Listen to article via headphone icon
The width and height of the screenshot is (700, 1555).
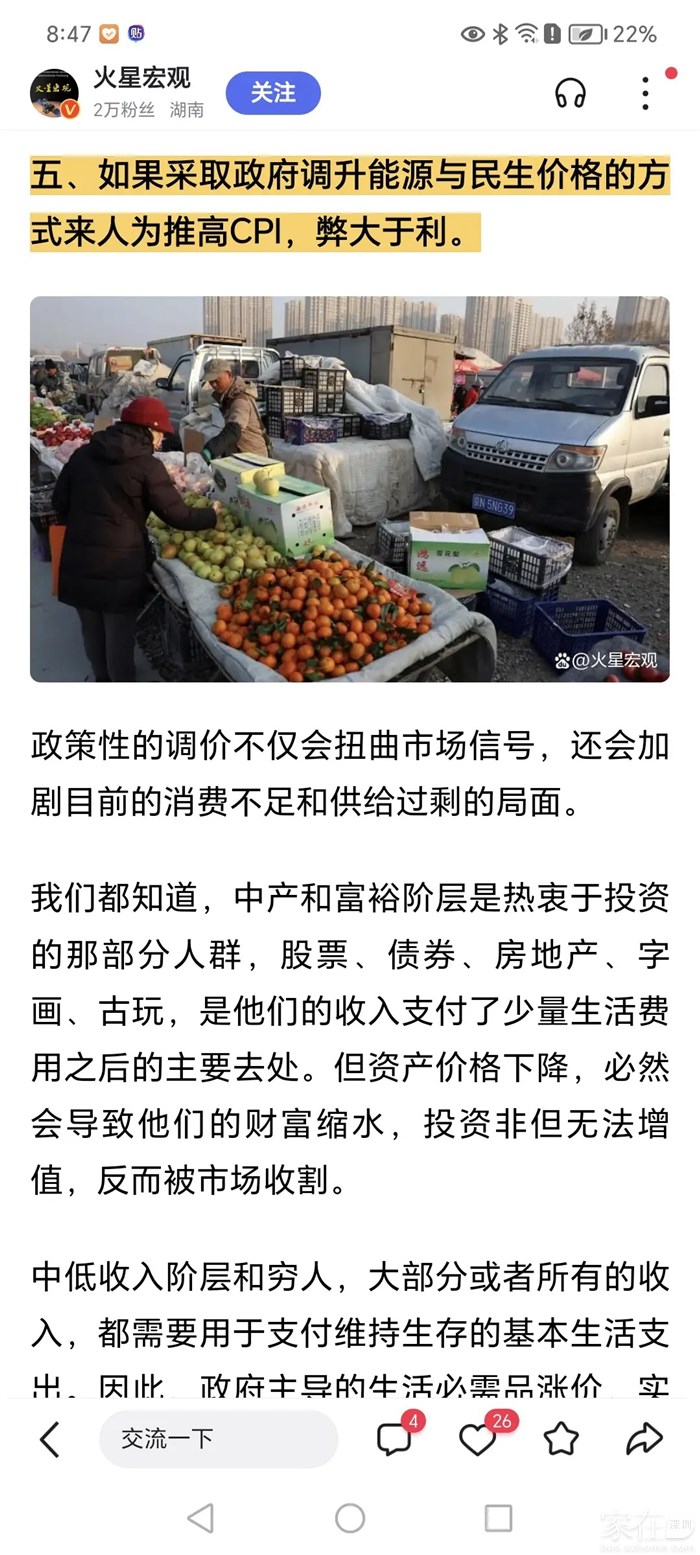(571, 94)
